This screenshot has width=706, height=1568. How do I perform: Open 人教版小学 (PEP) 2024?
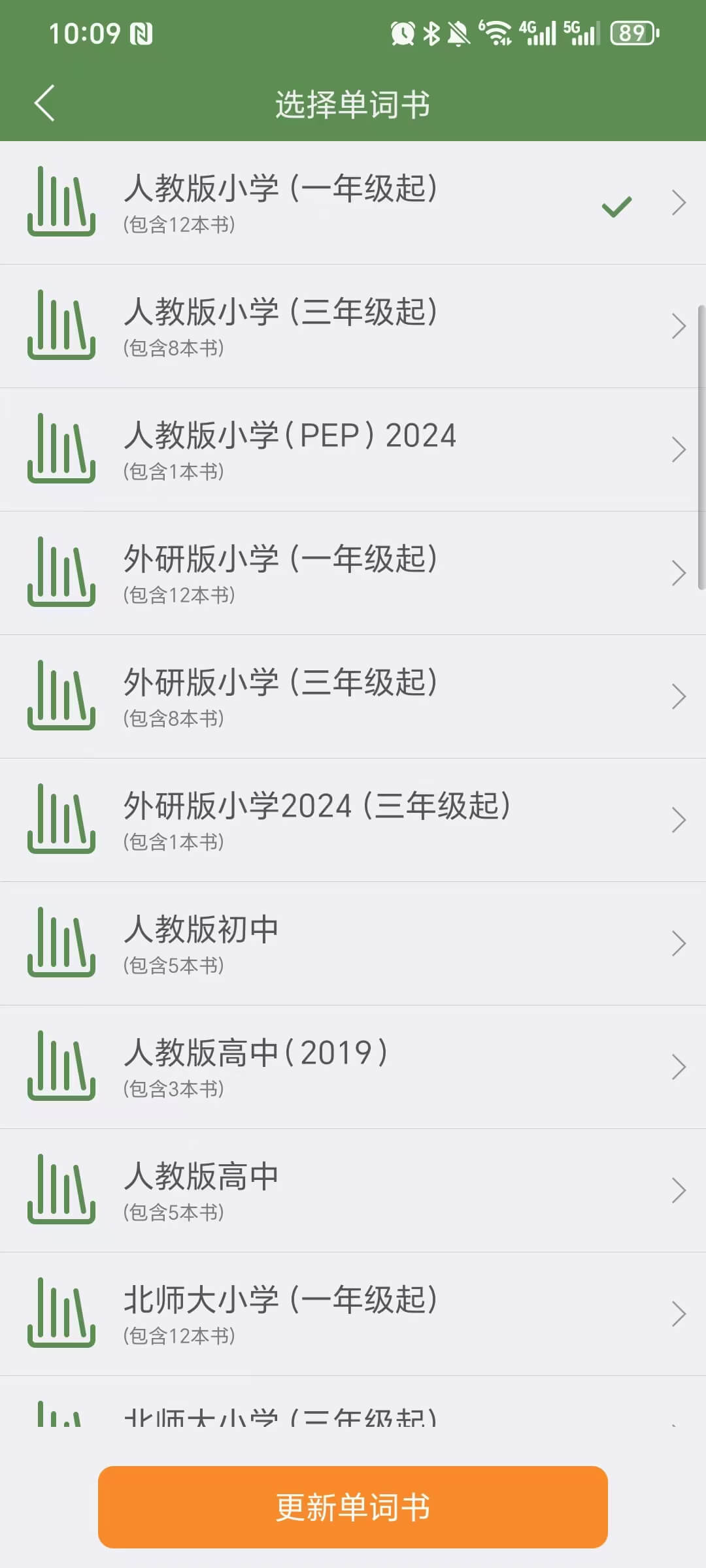click(353, 449)
